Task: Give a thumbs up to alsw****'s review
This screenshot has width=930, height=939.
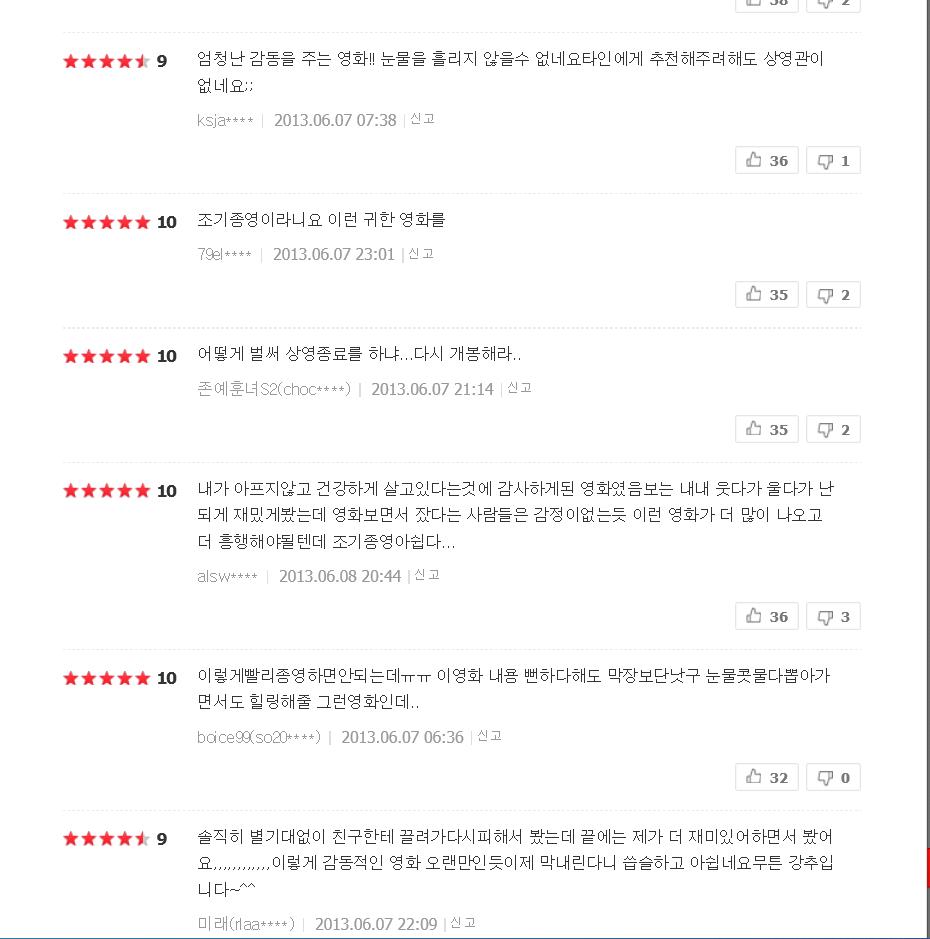Action: [767, 617]
